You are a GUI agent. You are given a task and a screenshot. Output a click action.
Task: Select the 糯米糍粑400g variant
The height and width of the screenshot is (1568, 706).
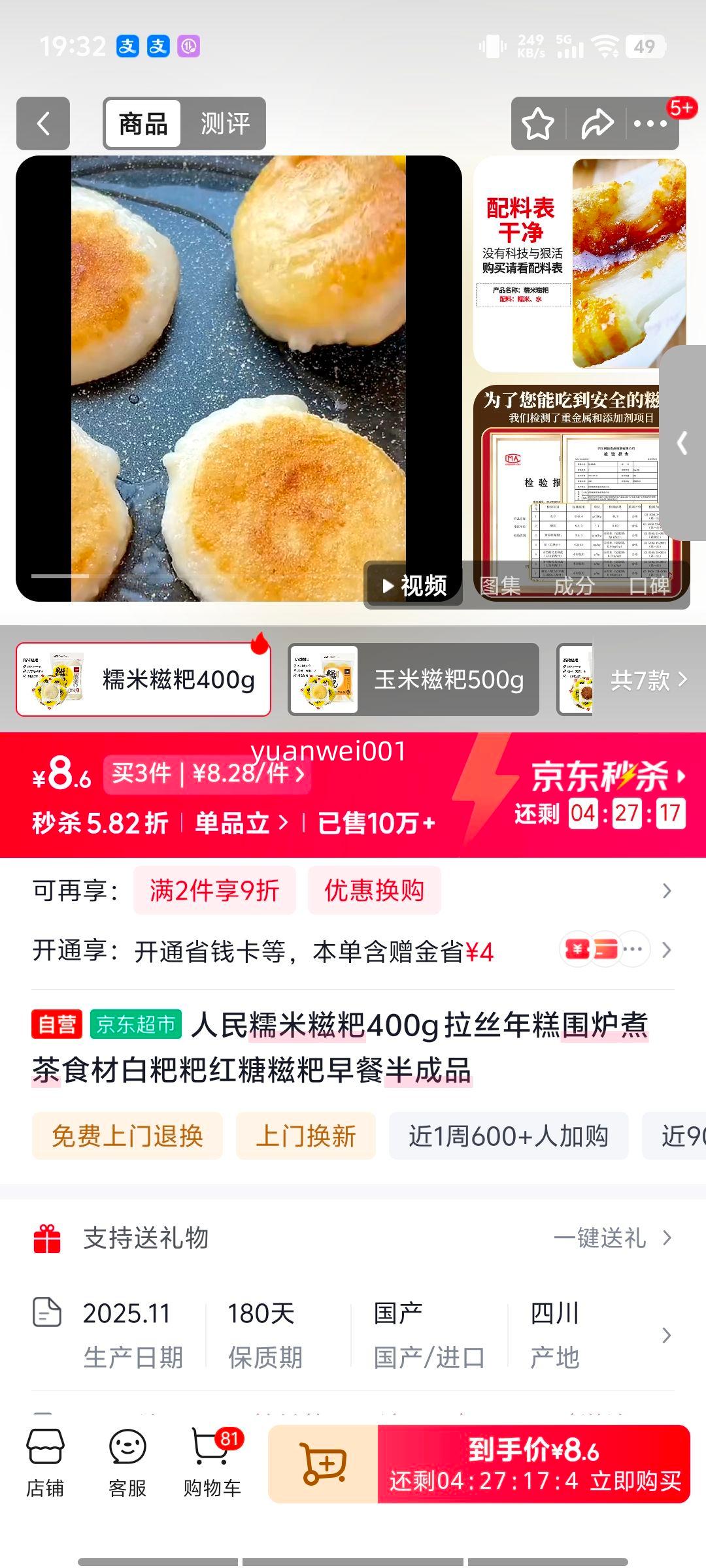(143, 679)
